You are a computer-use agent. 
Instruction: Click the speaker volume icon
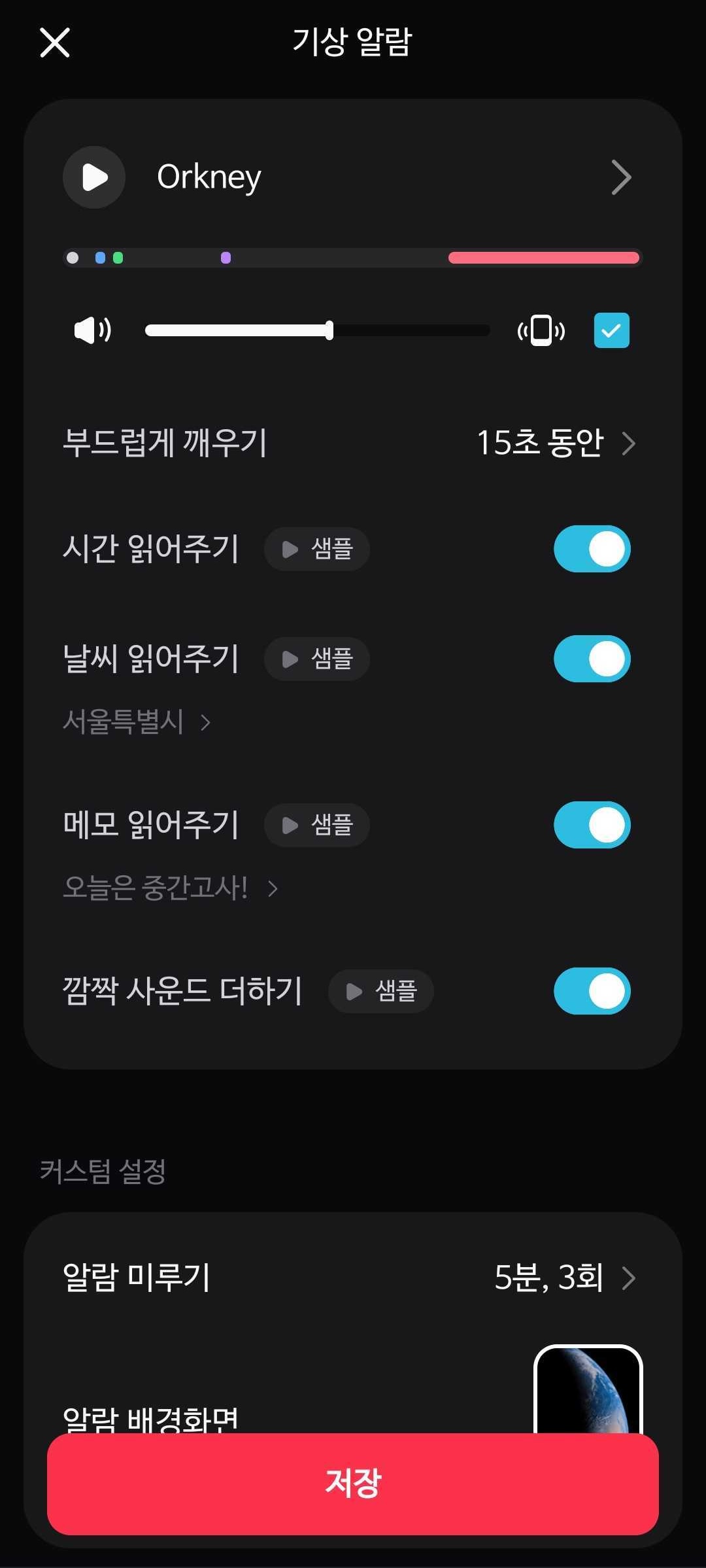point(93,330)
